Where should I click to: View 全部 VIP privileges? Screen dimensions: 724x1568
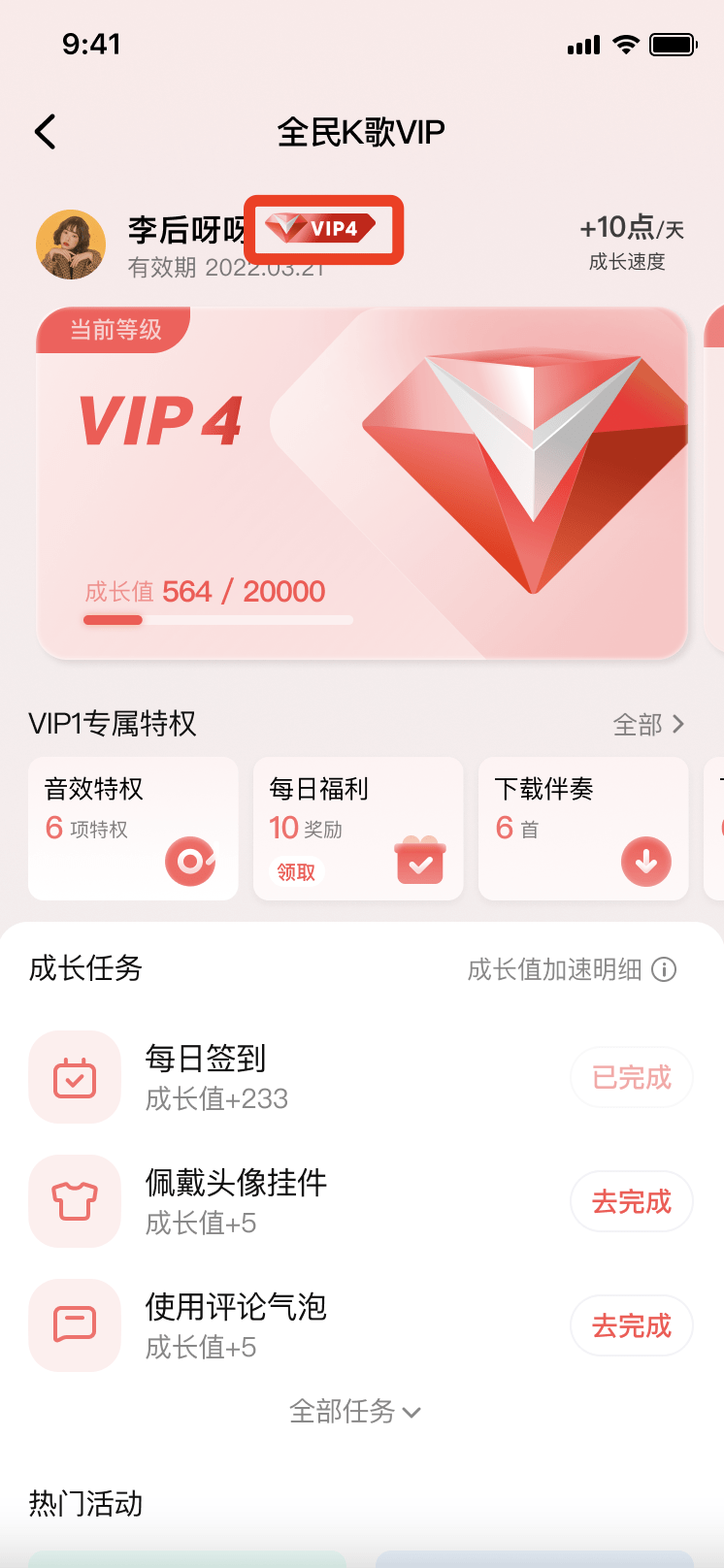(x=649, y=724)
